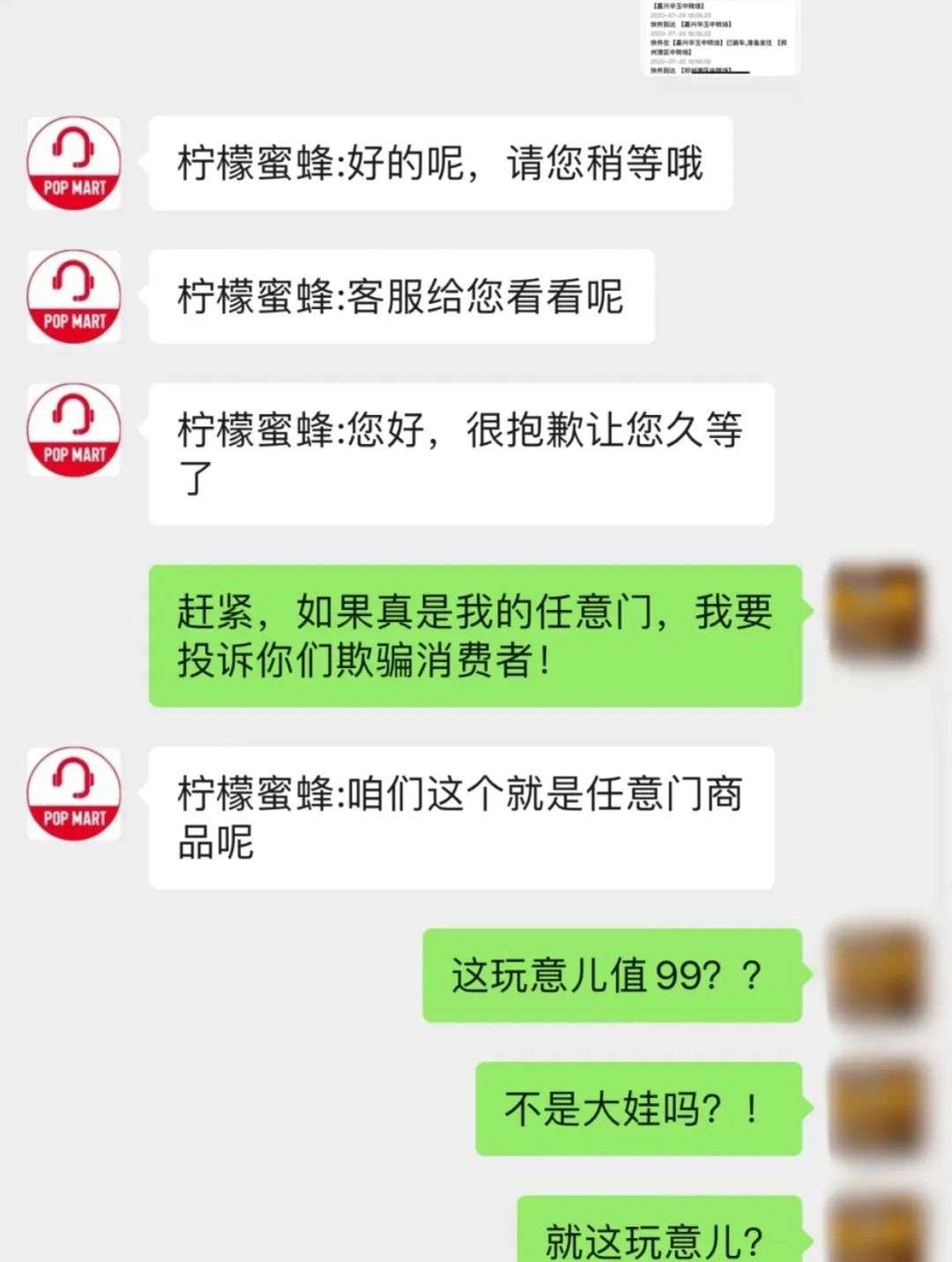Open the service avatar next to "客服给您看看呢"
This screenshot has width=952, height=1262.
74,297
